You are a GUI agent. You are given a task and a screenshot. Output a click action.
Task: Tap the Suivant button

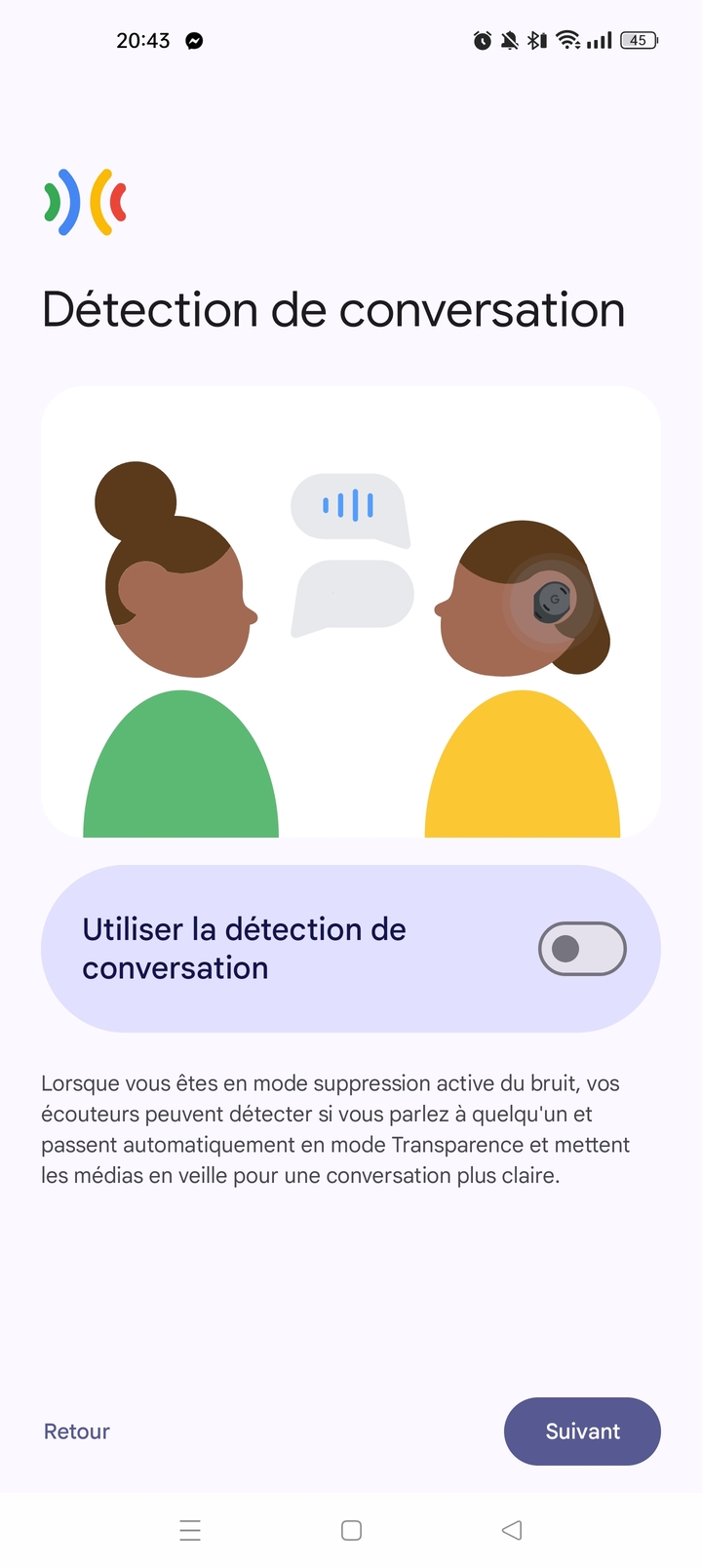click(x=582, y=1431)
